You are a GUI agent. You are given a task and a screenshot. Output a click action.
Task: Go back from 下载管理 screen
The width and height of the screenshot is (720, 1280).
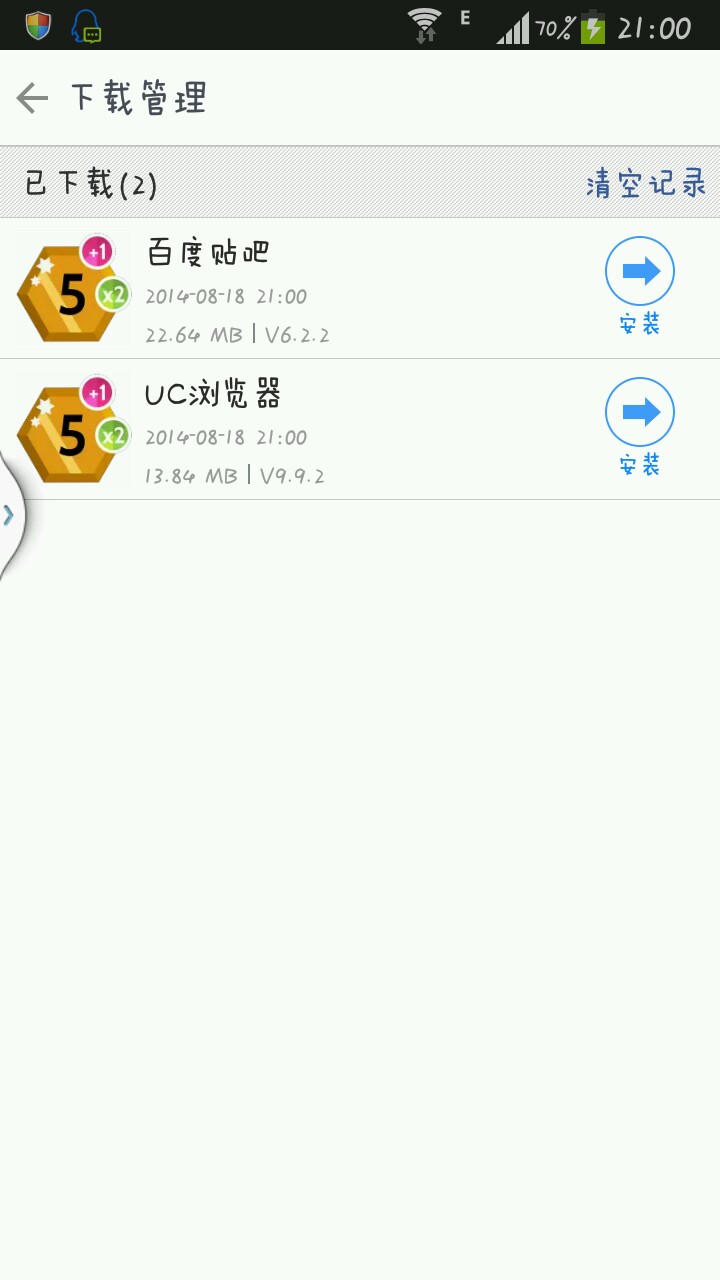click(33, 98)
